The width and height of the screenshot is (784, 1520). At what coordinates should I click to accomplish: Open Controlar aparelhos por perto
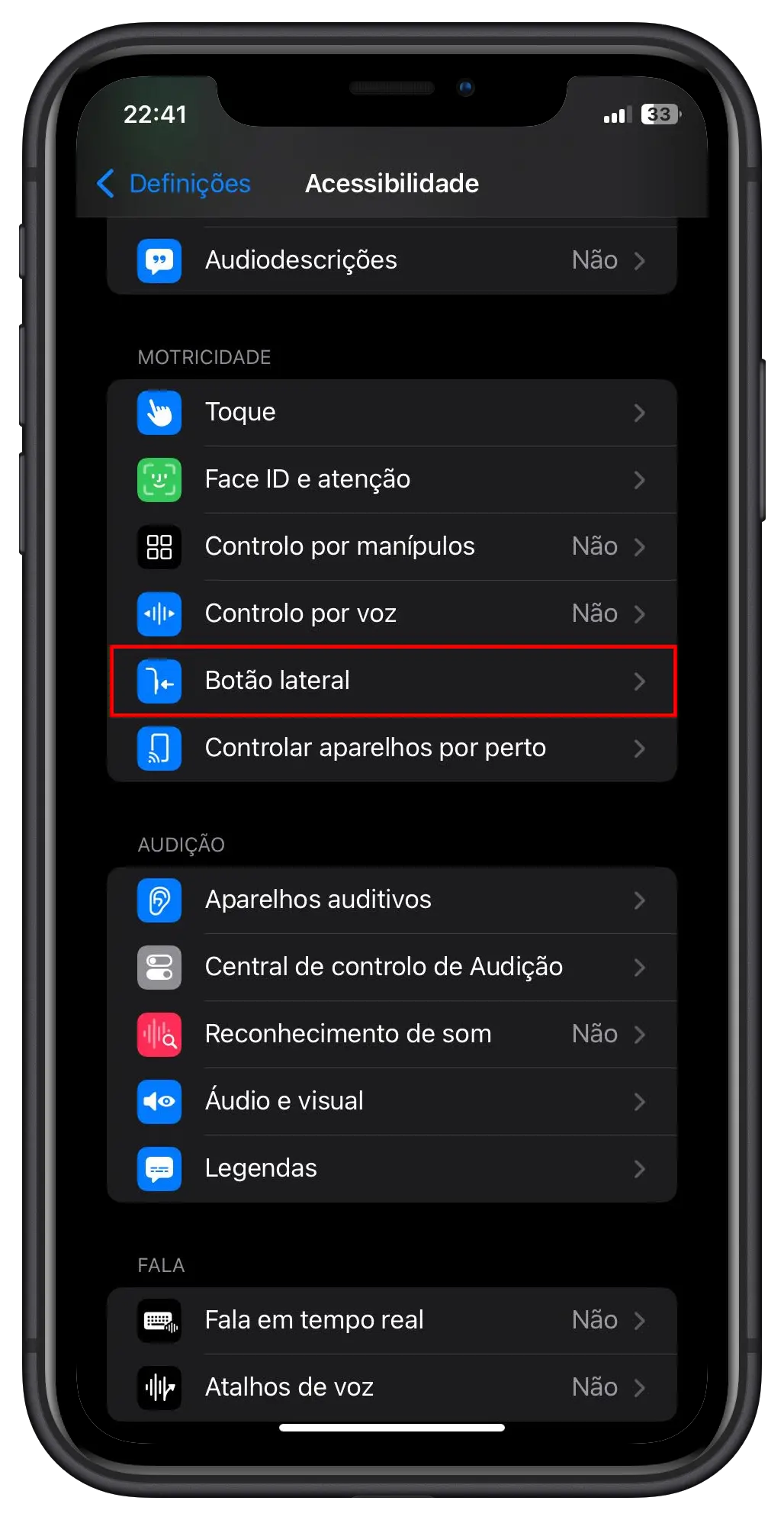coord(392,748)
